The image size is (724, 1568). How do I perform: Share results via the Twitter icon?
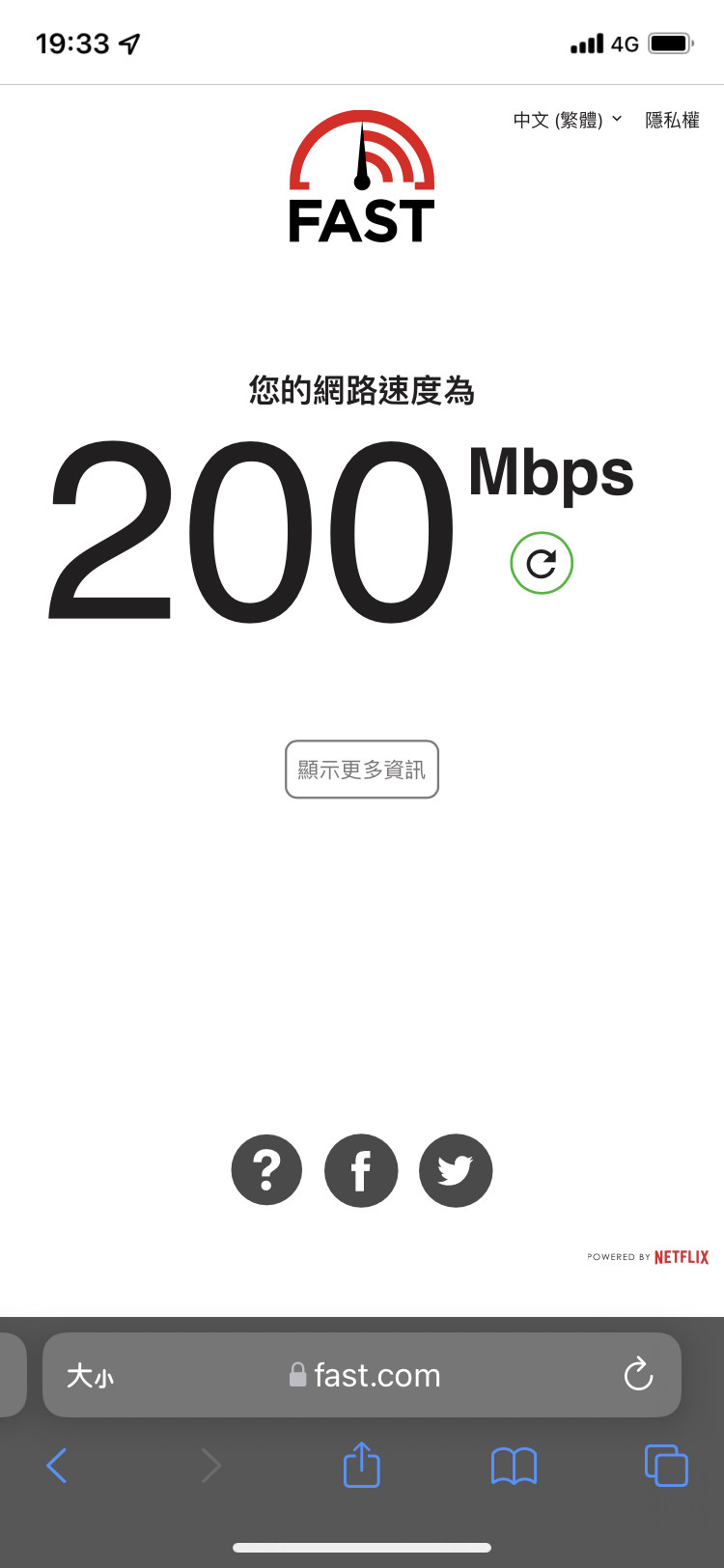(456, 1170)
